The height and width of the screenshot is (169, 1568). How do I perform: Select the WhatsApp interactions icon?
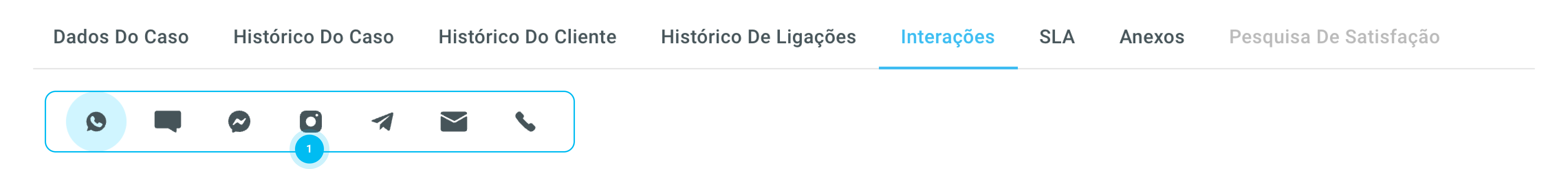click(96, 122)
